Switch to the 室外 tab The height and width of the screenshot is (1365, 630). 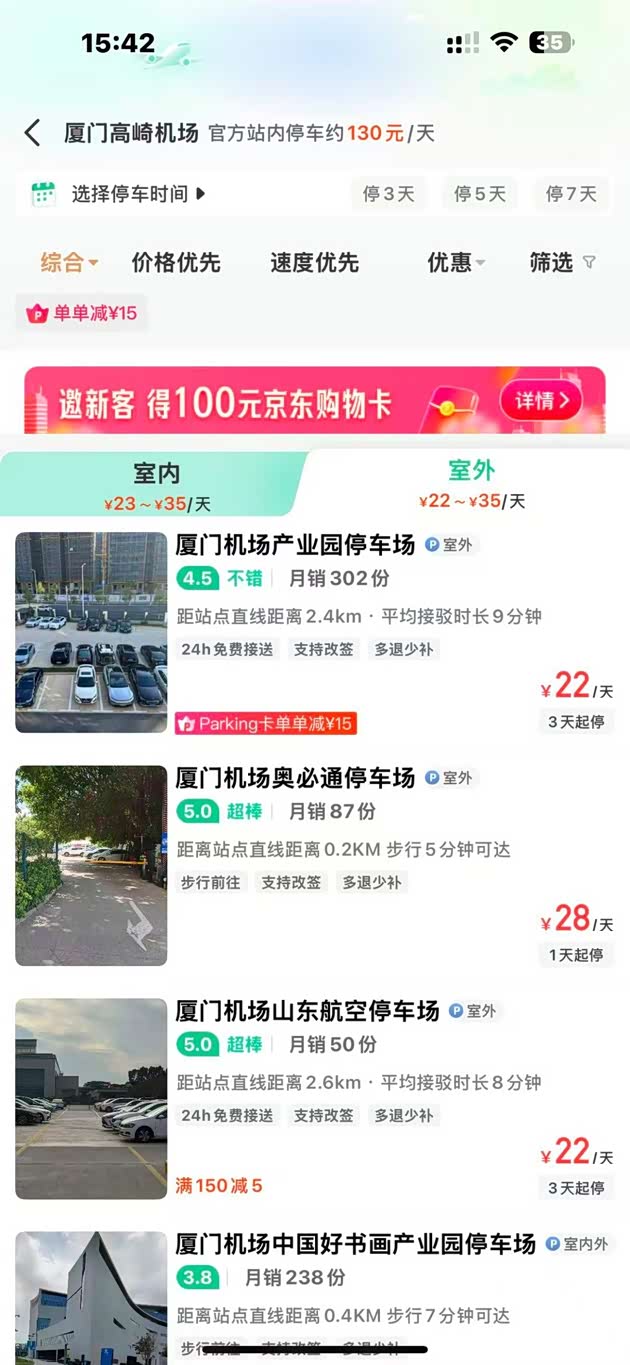pos(471,484)
